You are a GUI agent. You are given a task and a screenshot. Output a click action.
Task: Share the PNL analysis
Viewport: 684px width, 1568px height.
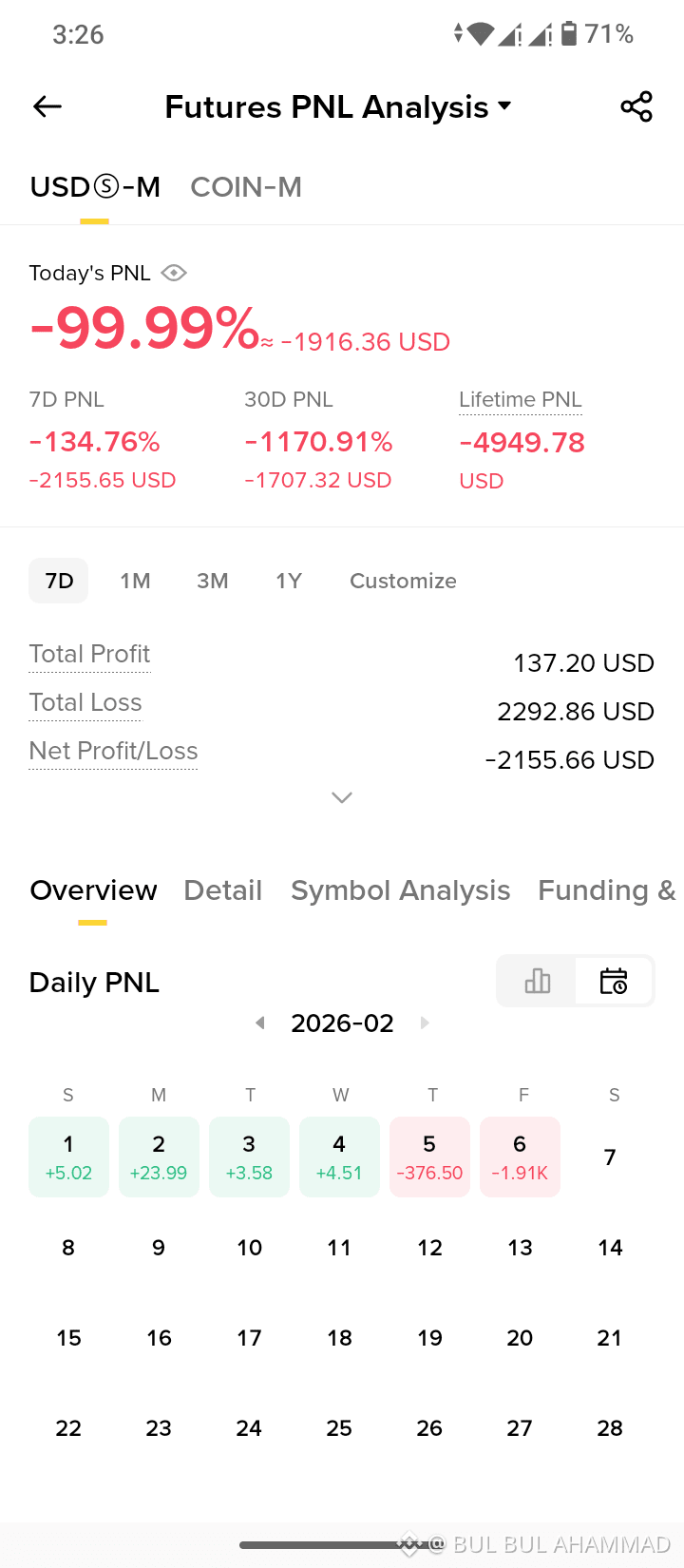pos(636,106)
